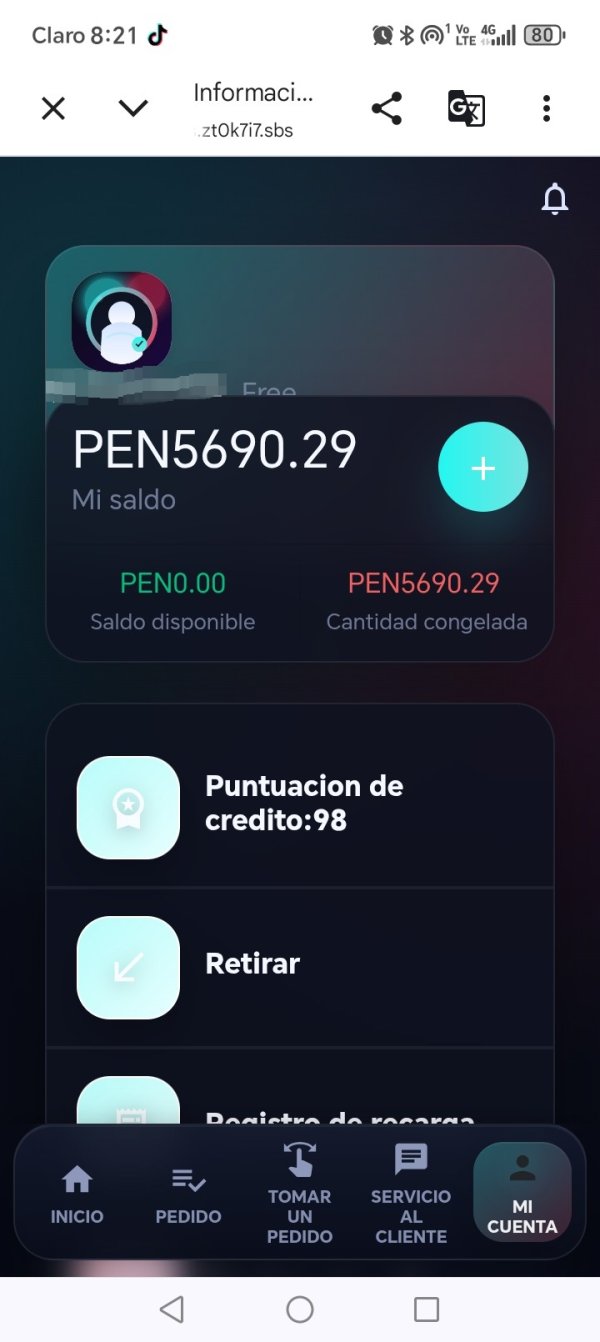Screen dimensions: 600x1342
Task: Open the notifications bell
Action: 555,199
